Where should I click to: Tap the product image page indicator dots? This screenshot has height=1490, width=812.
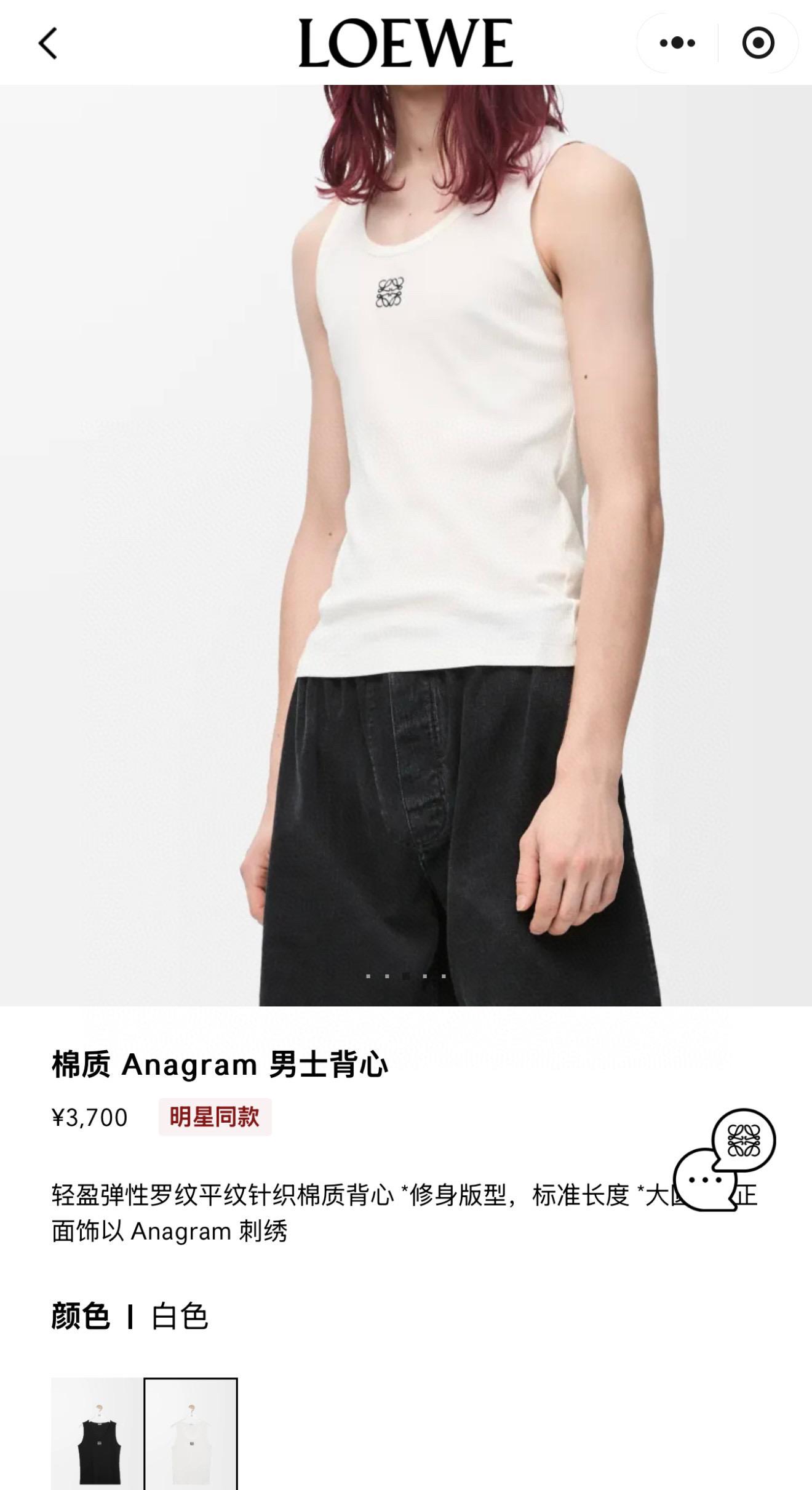coord(405,976)
